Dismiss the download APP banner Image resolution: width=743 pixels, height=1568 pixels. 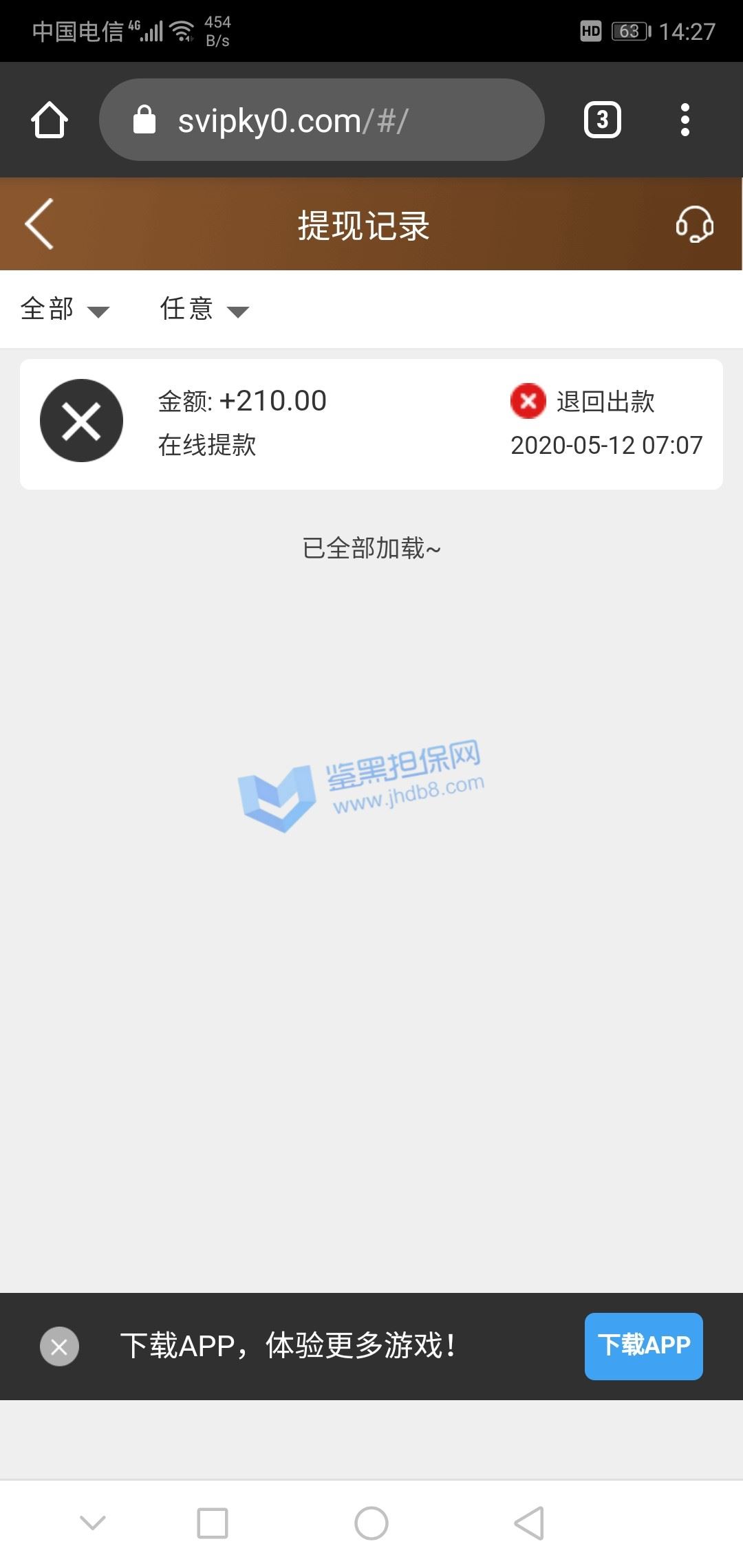tap(59, 1346)
